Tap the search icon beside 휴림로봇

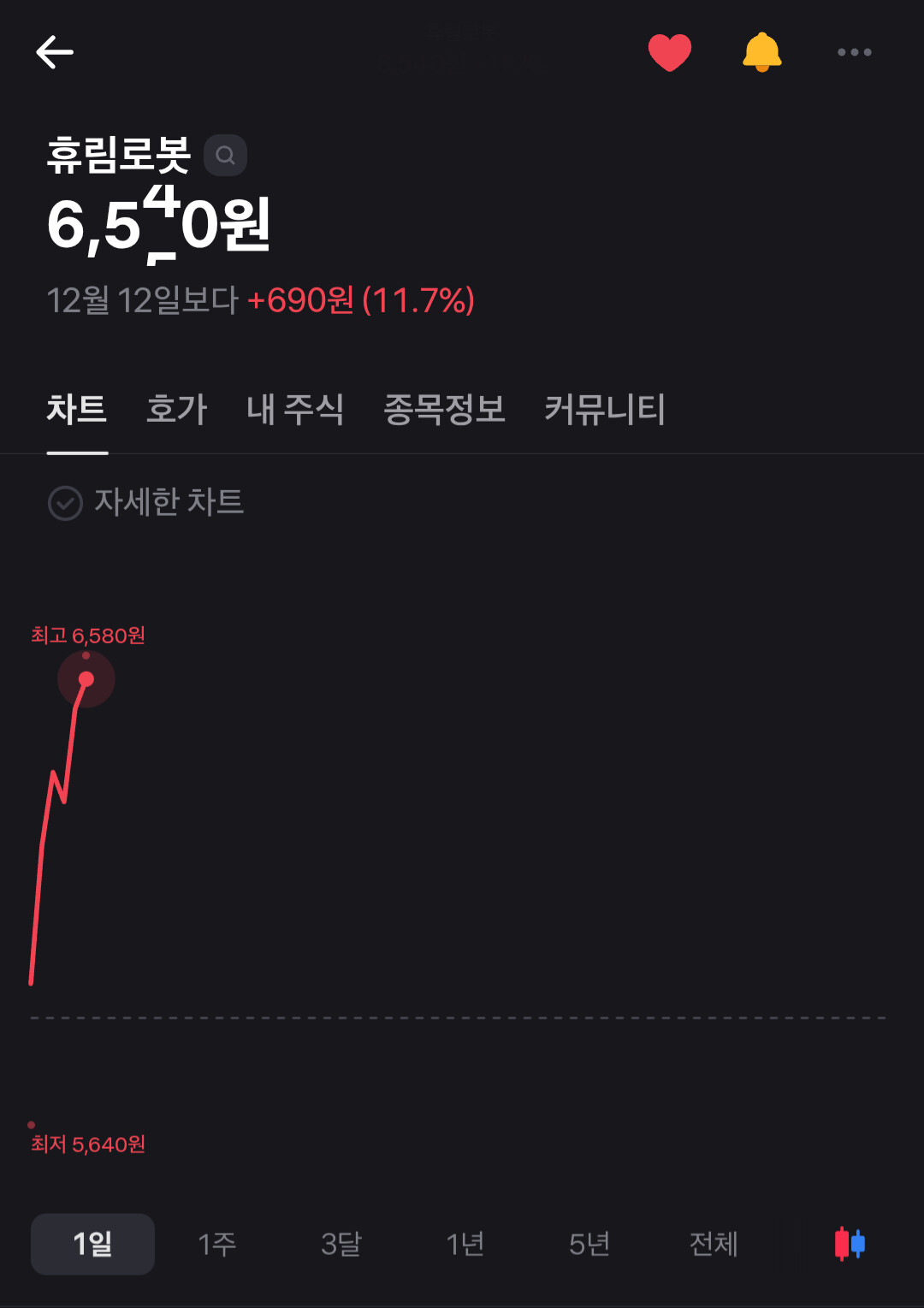click(x=225, y=155)
